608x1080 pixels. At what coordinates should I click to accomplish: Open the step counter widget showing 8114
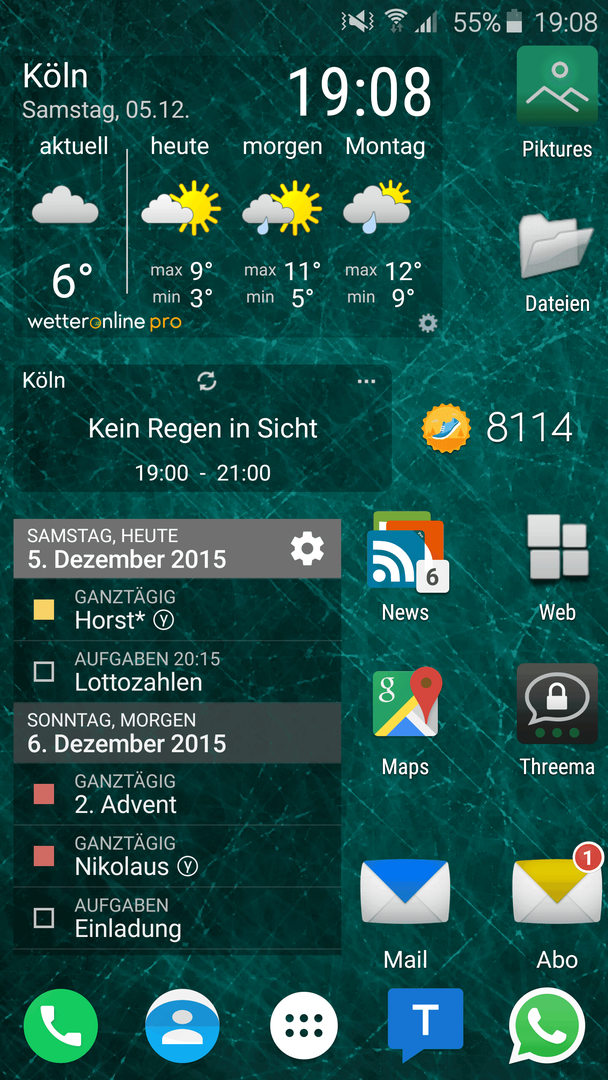pyautogui.click(x=500, y=429)
